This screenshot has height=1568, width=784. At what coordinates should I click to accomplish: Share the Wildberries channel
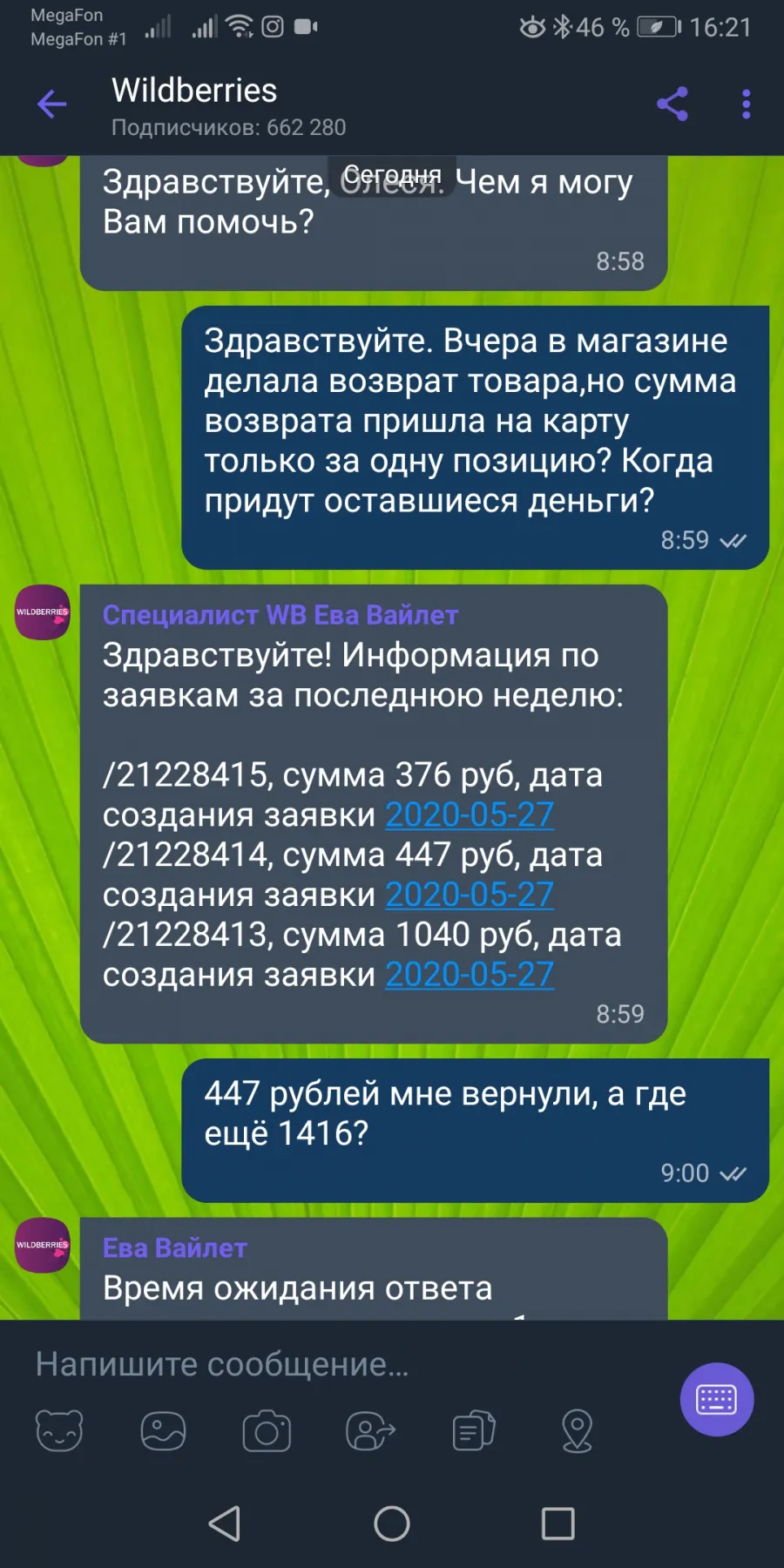pos(672,105)
